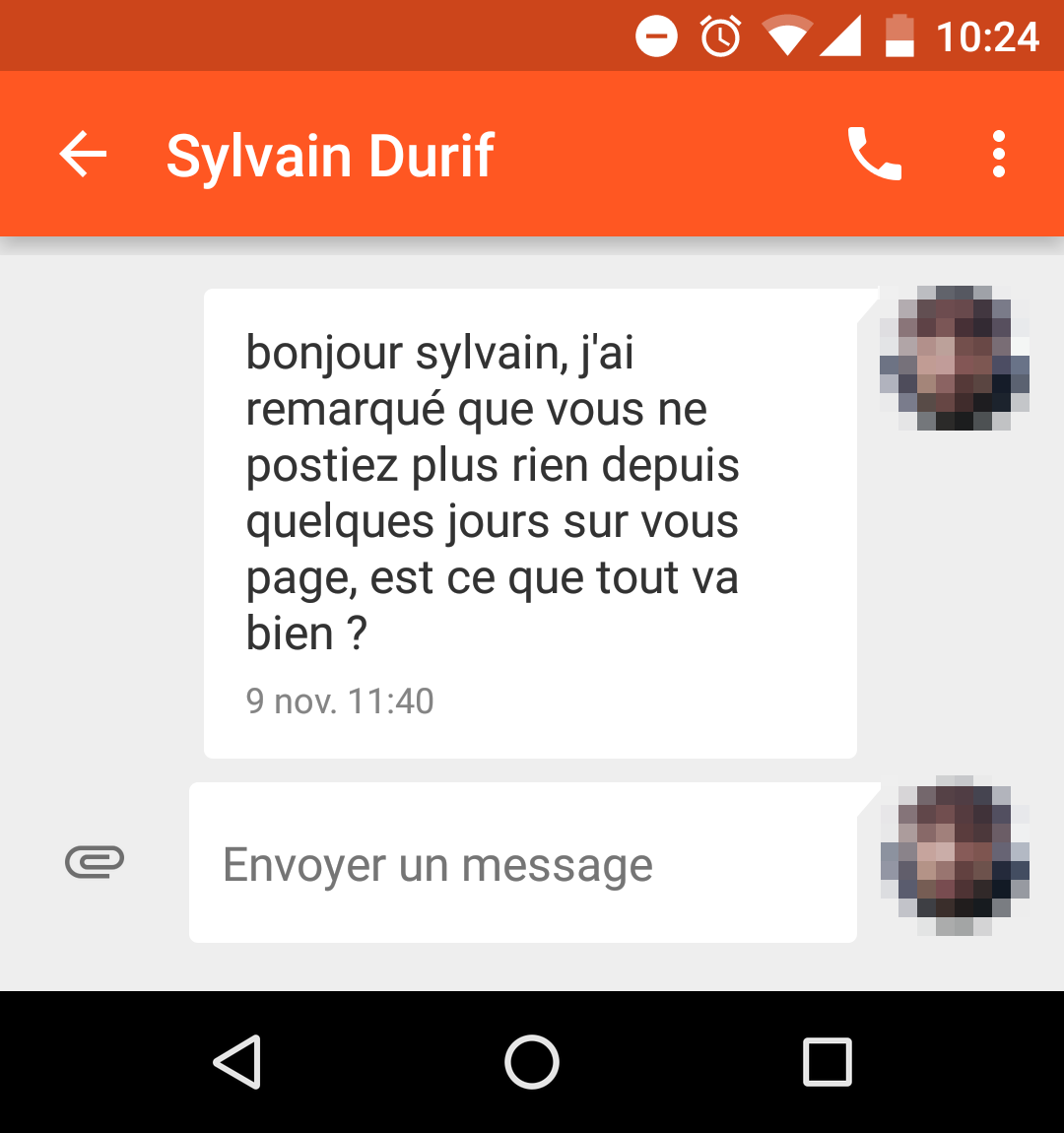Call Sylvain Durif with phone icon
1064x1133 pixels.
pos(874,155)
